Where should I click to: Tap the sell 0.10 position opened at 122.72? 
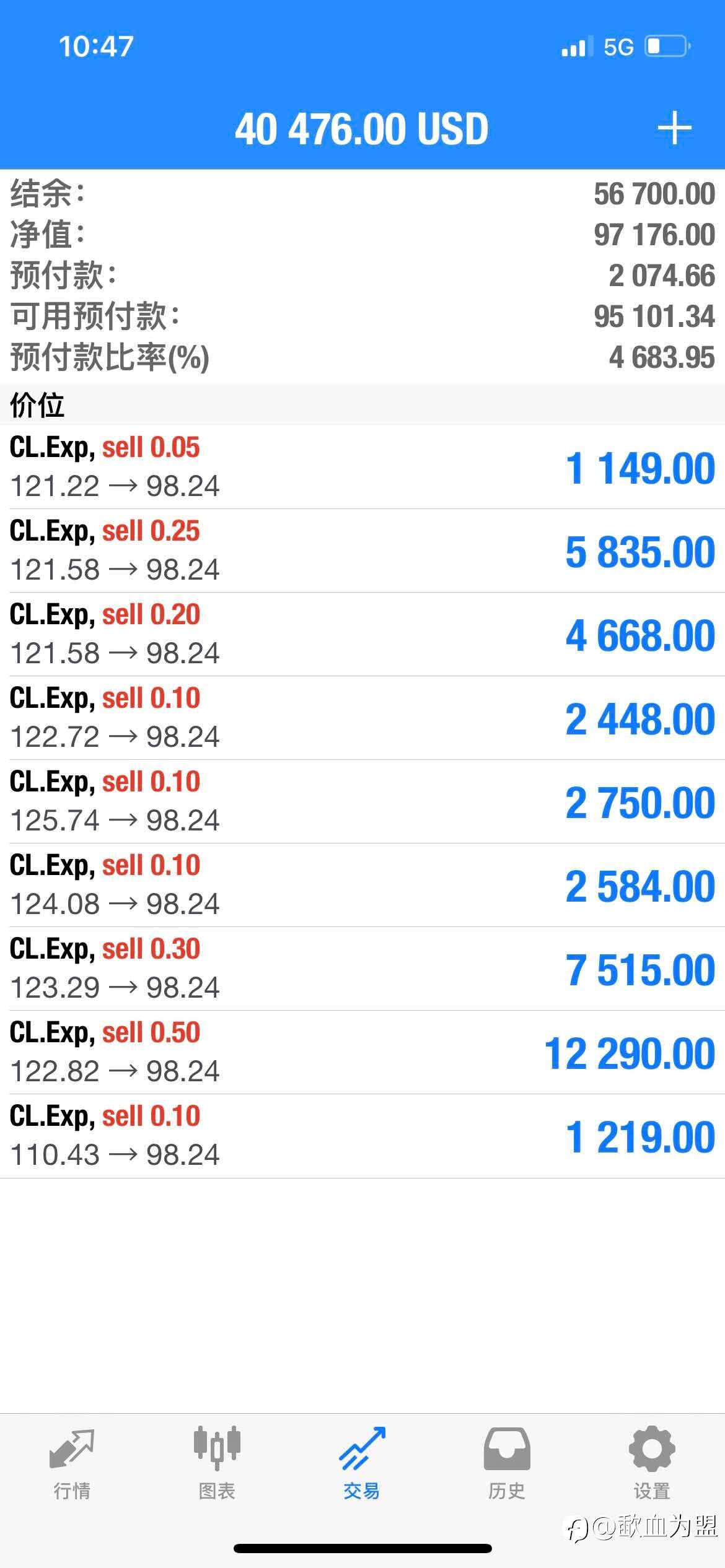[x=362, y=718]
